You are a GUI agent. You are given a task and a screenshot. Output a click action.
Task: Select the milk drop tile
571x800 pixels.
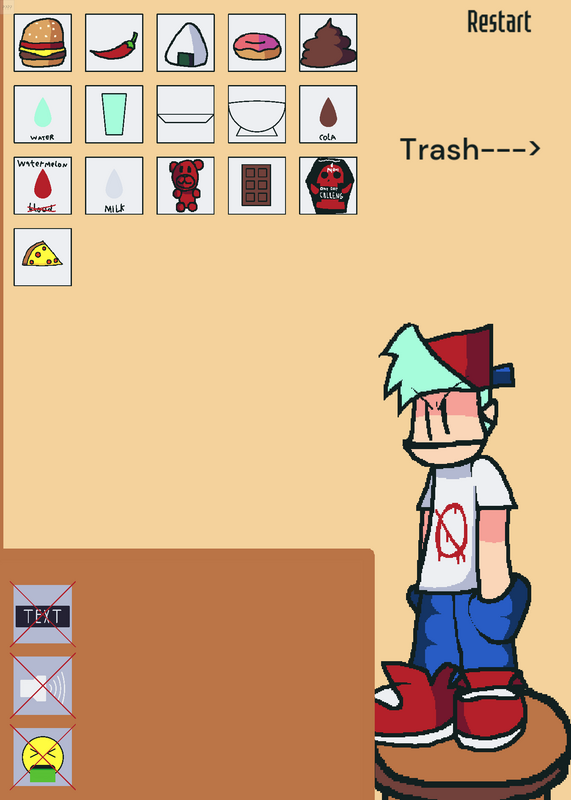[114, 186]
